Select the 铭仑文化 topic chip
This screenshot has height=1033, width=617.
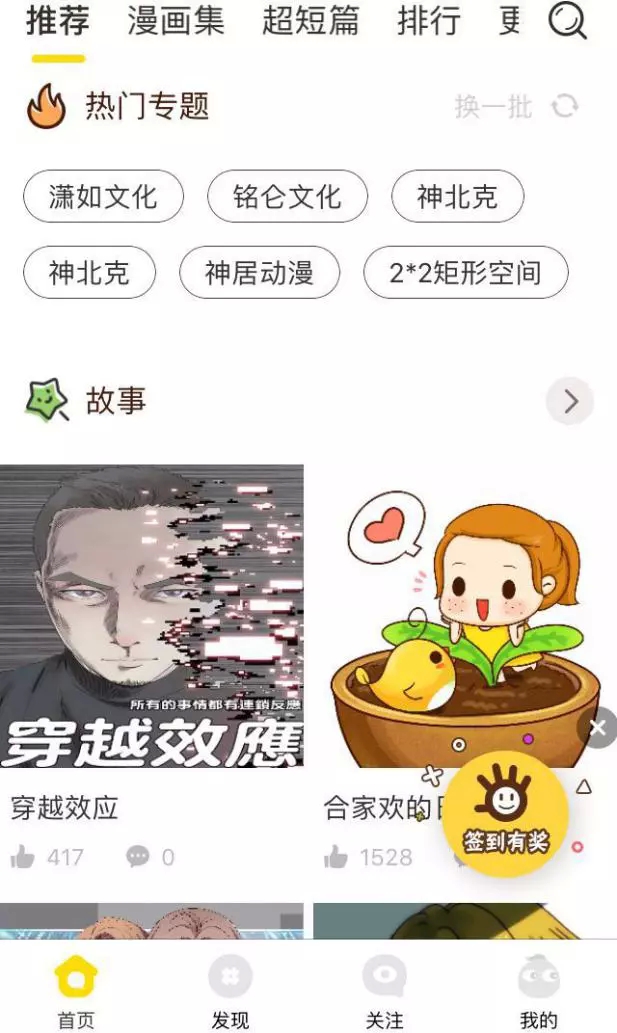coord(287,196)
